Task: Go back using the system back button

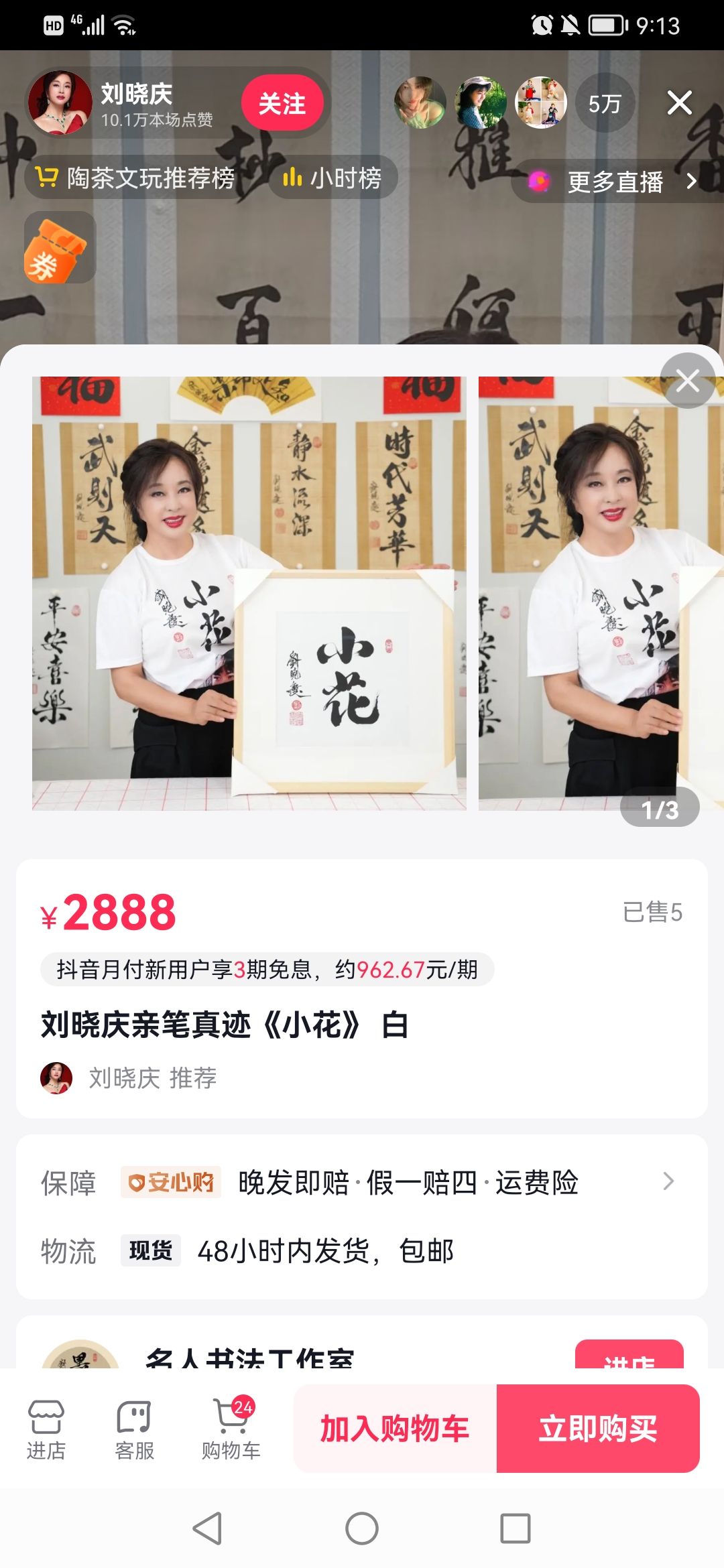Action: (x=208, y=1529)
